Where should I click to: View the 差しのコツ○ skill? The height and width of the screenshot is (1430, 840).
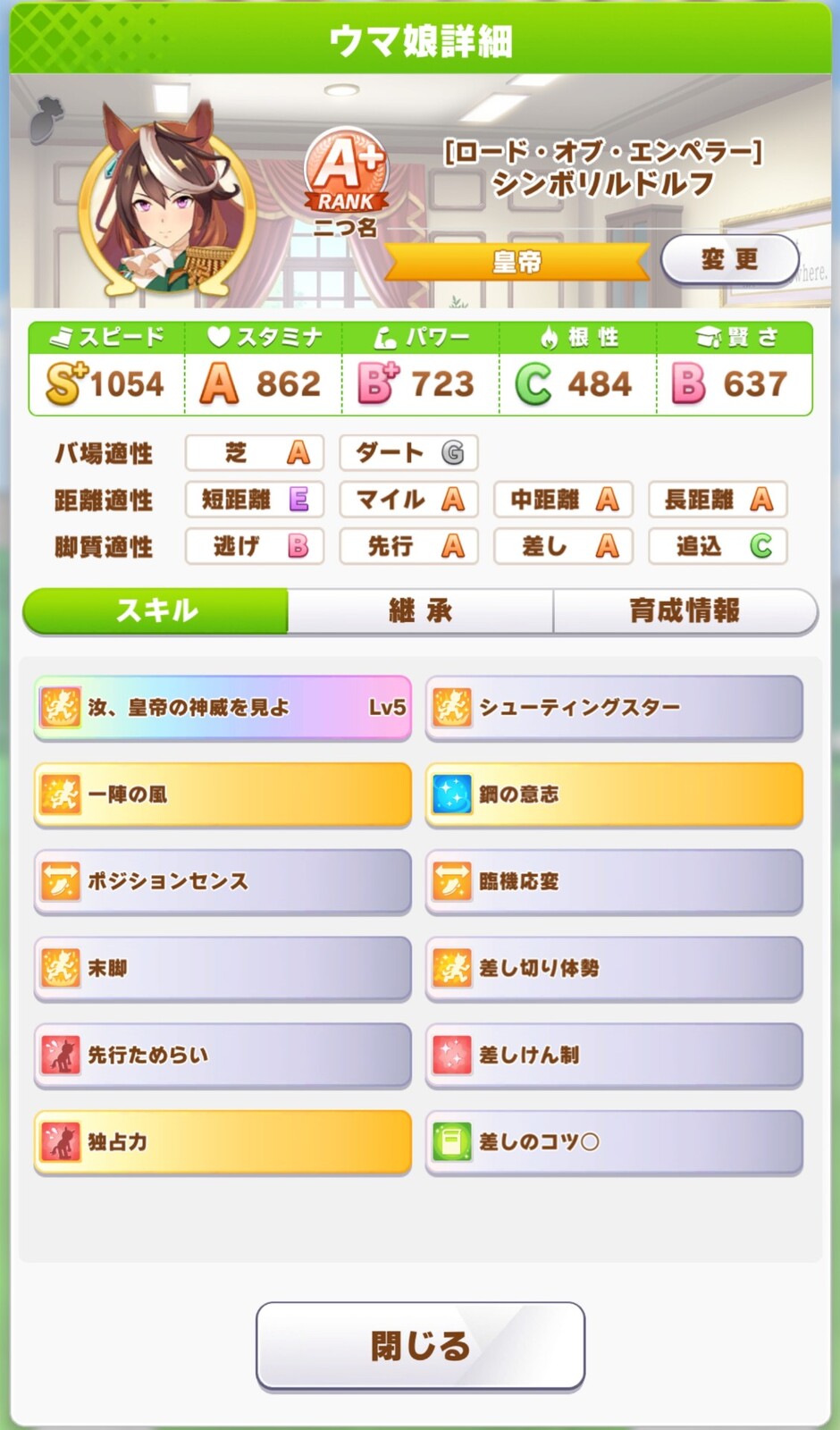tap(614, 1141)
